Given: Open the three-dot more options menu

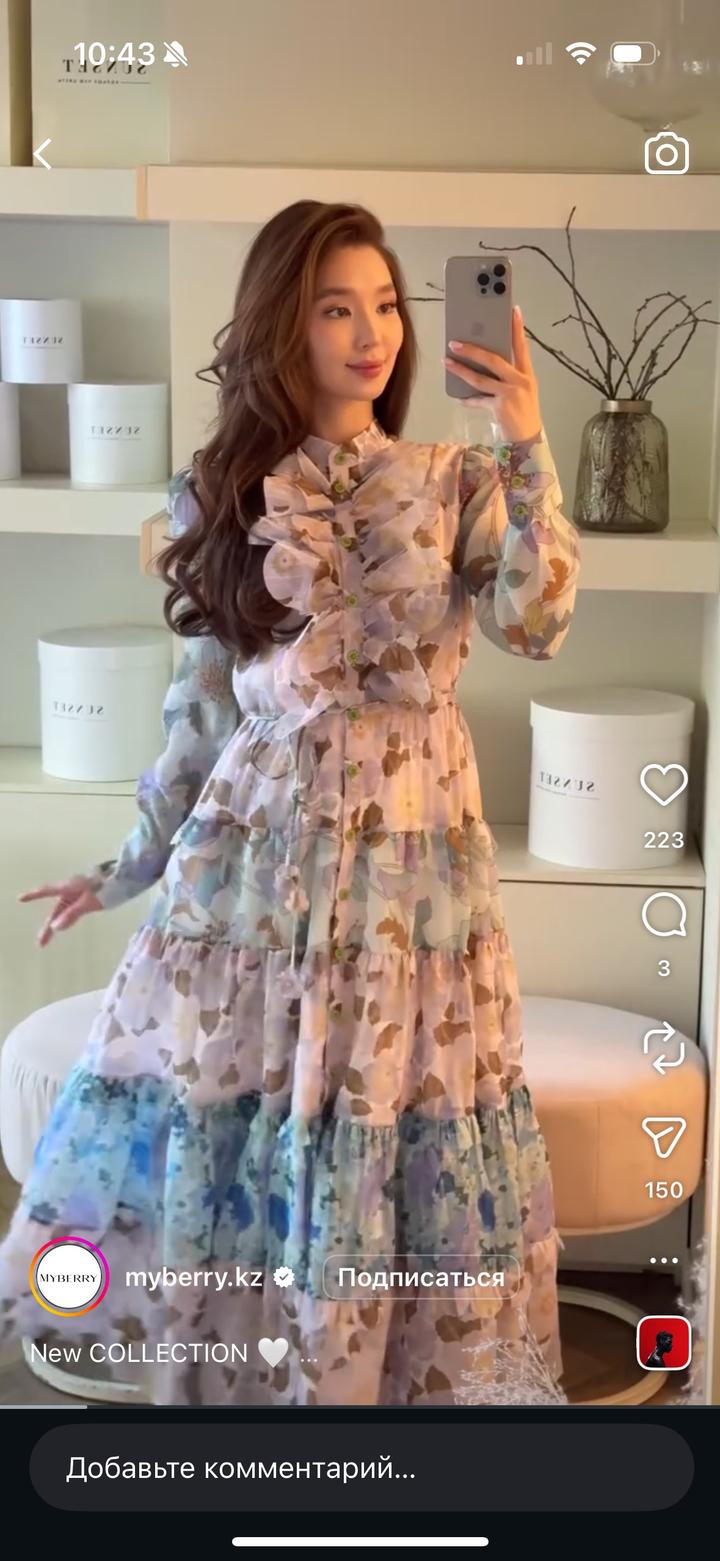Looking at the screenshot, I should coord(664,1260).
